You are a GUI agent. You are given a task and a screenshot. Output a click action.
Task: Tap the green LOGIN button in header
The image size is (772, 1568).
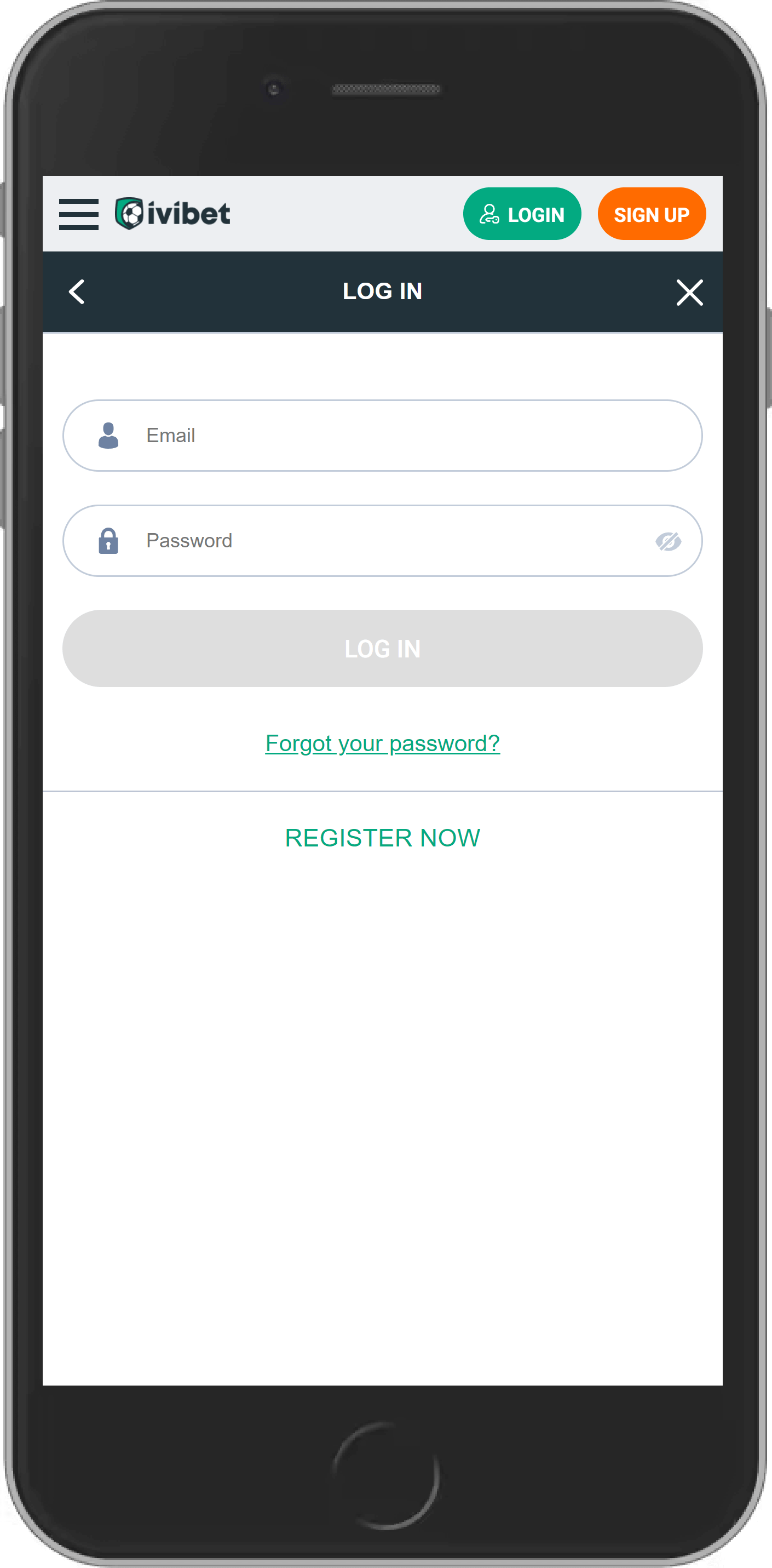(x=521, y=214)
